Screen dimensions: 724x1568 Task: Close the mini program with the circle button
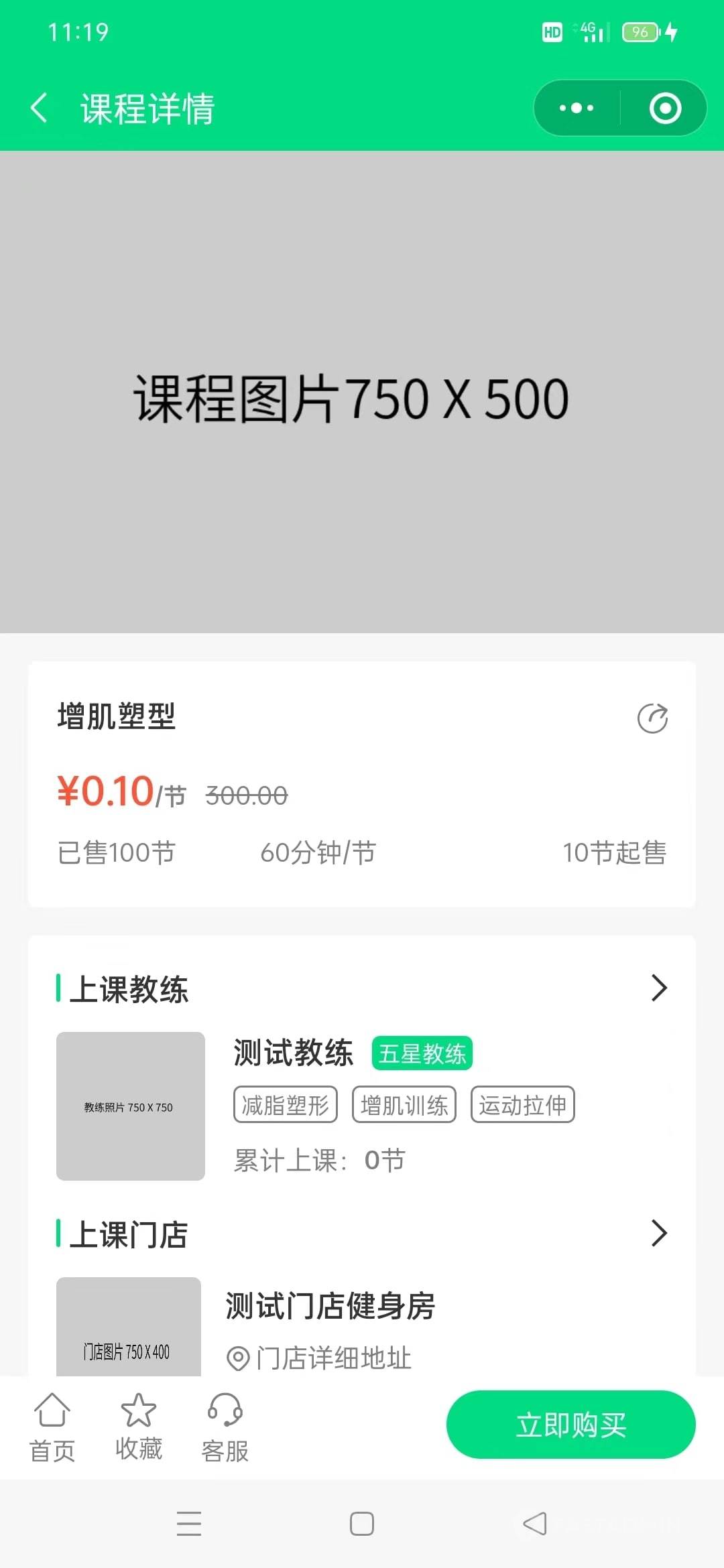tap(665, 108)
